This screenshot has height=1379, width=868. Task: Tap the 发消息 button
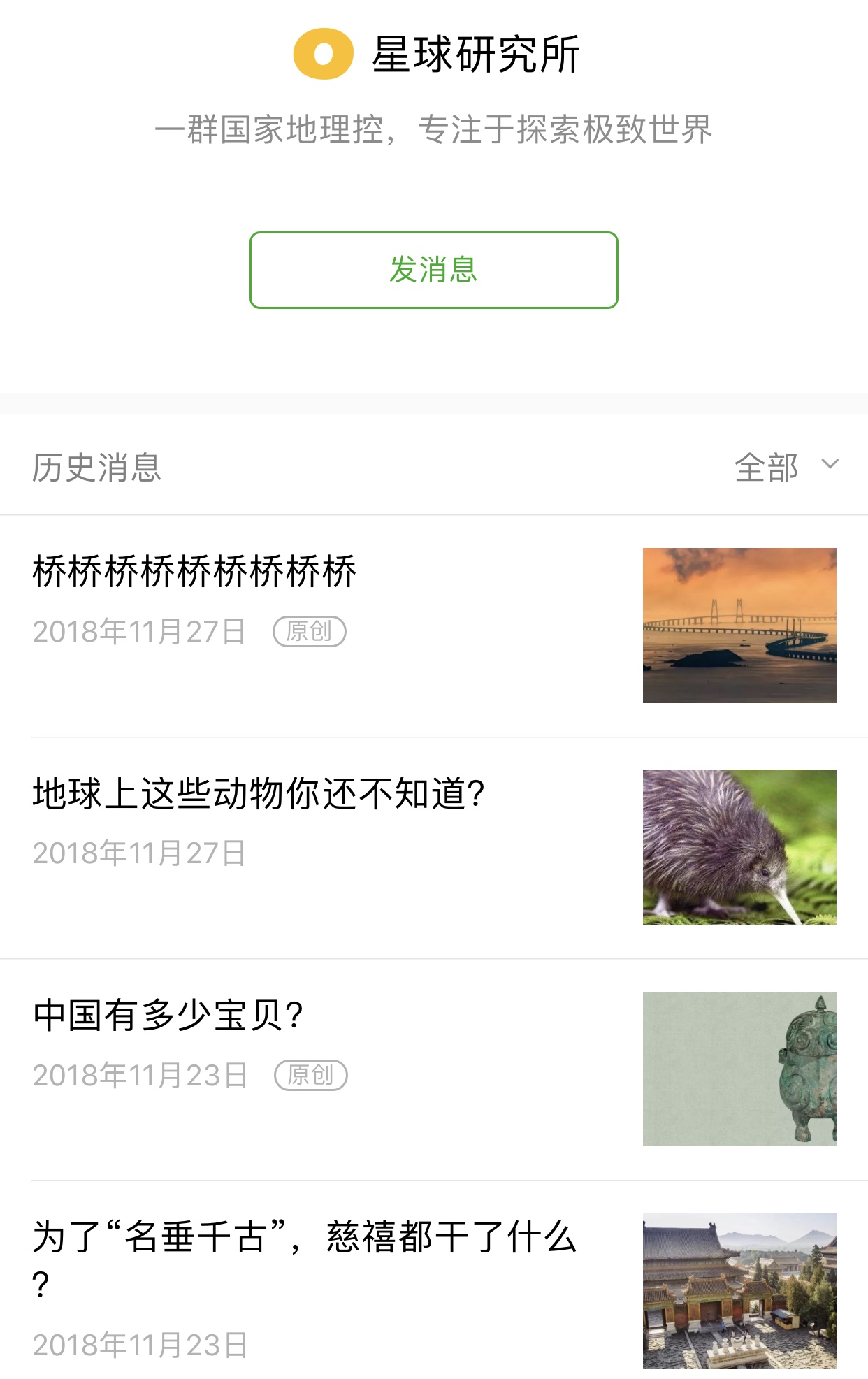click(433, 270)
